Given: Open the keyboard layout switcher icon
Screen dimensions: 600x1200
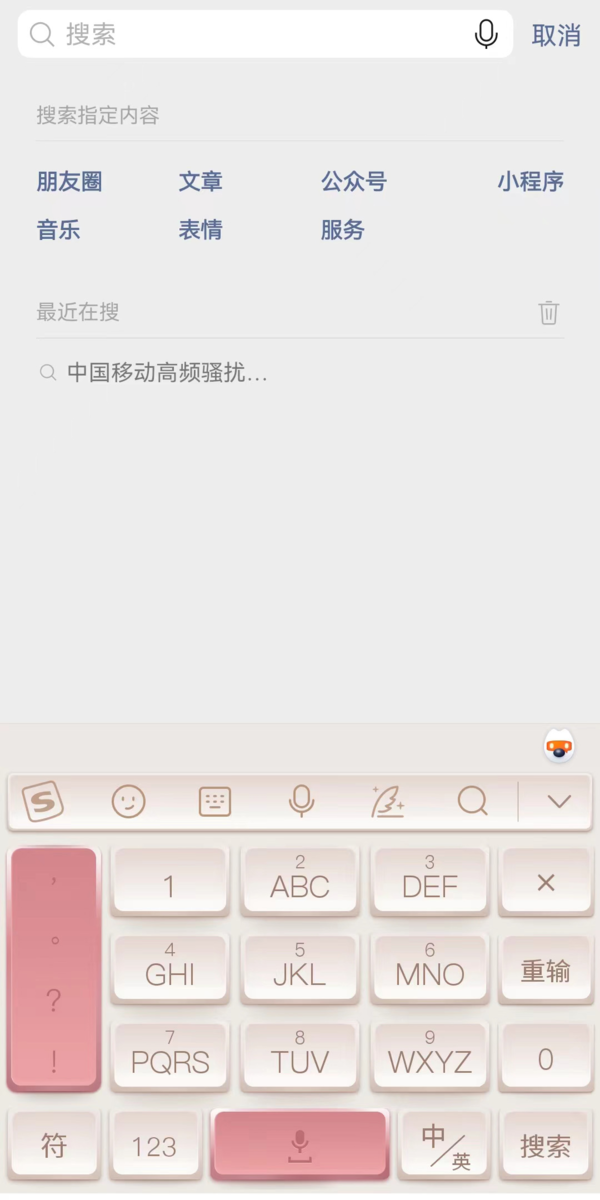Looking at the screenshot, I should tap(215, 801).
